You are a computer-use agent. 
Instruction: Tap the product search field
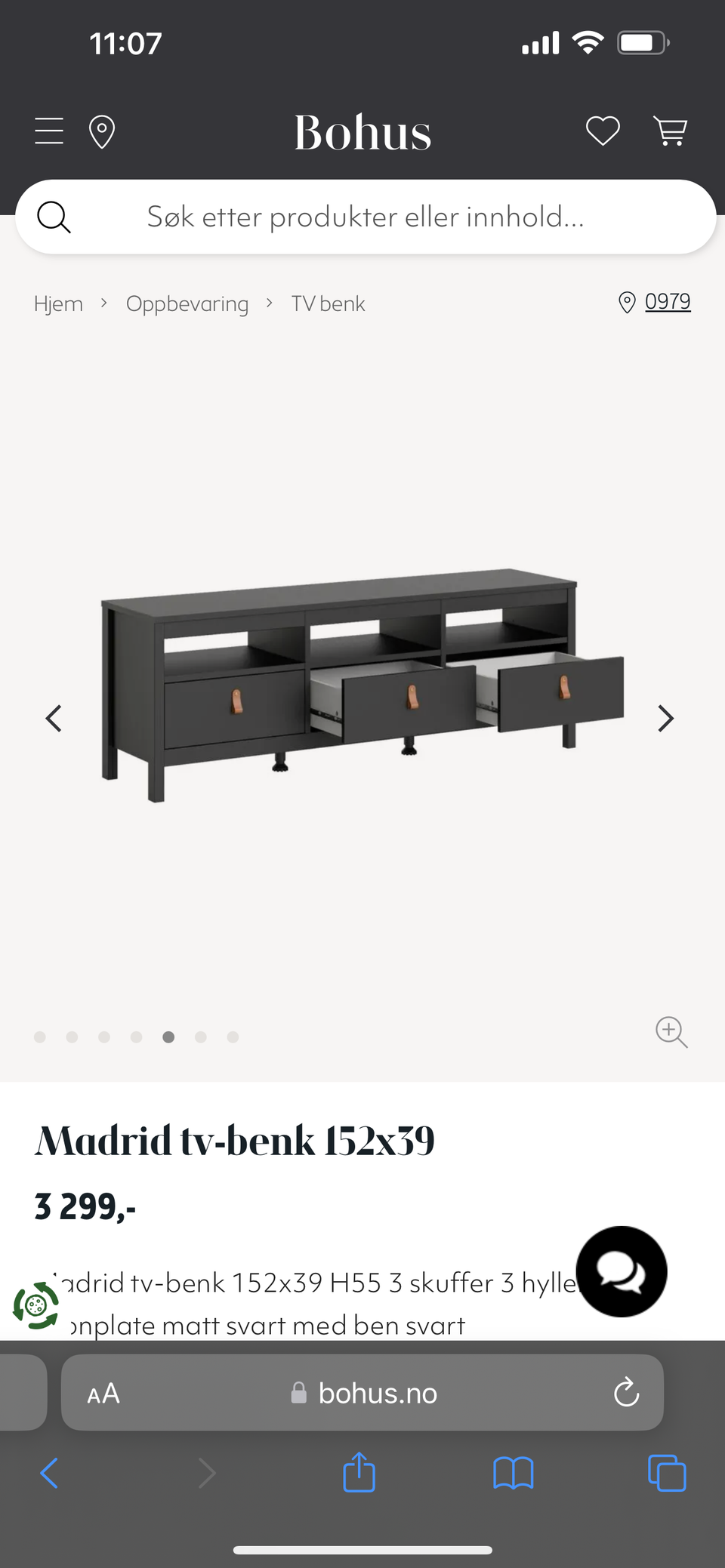point(366,217)
